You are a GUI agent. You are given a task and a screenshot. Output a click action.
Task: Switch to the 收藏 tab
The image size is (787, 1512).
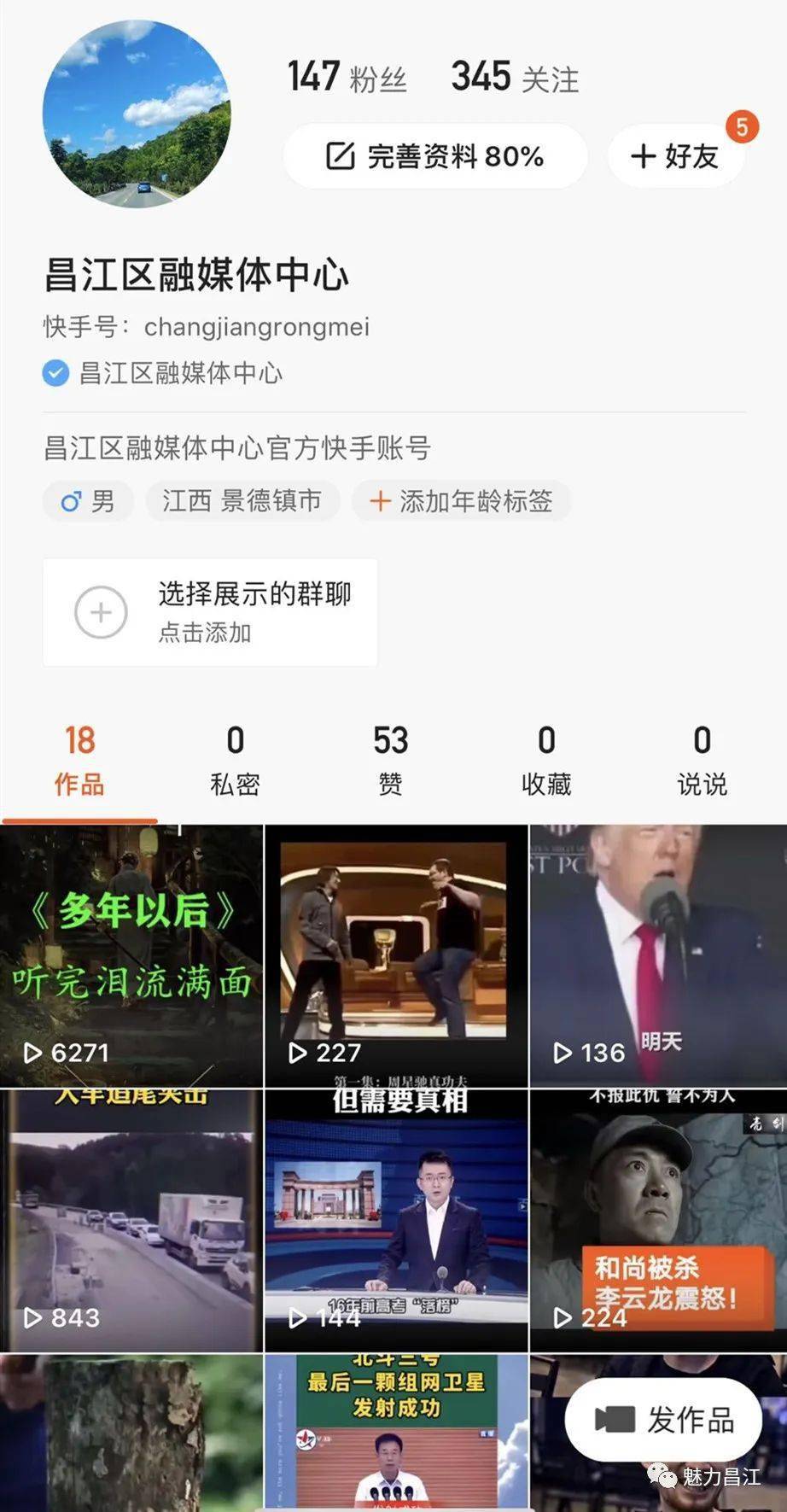(546, 760)
